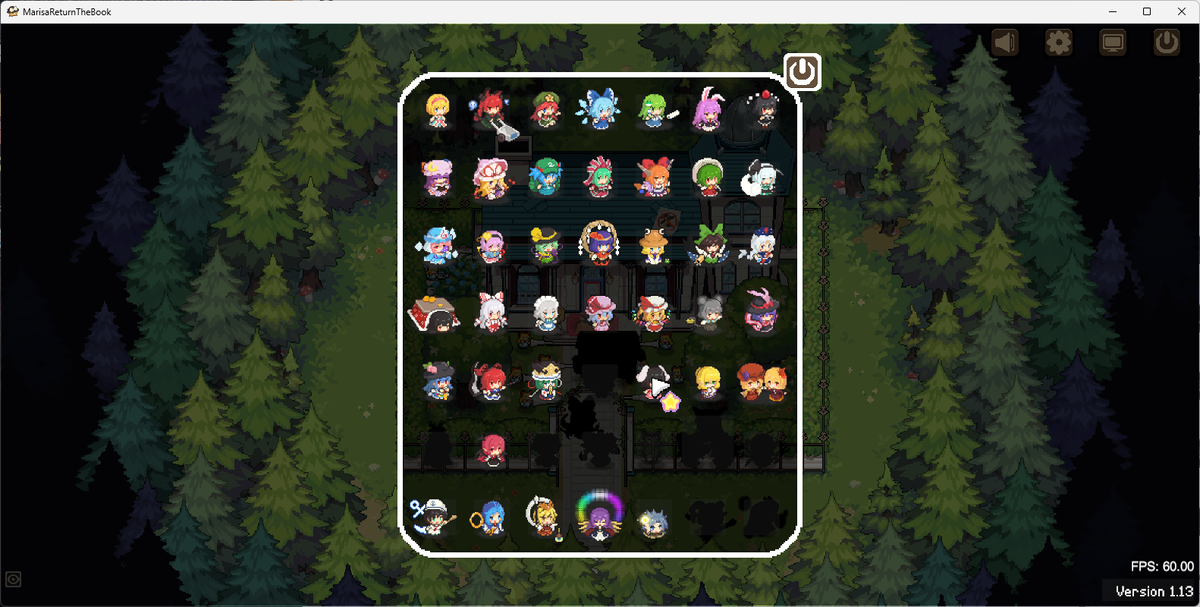Quit the game via top-right power icon

pyautogui.click(x=1166, y=42)
